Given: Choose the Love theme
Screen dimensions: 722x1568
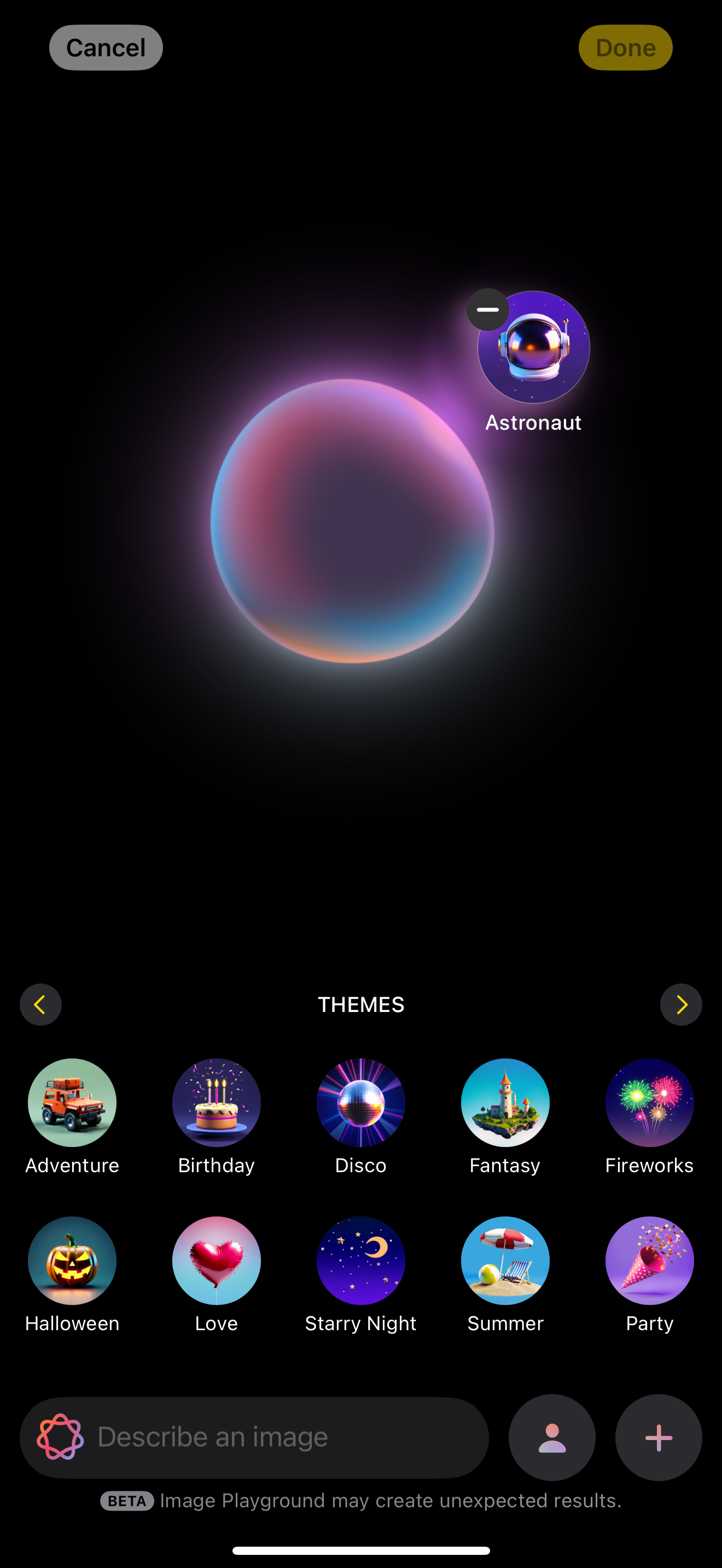Looking at the screenshot, I should [x=216, y=1261].
